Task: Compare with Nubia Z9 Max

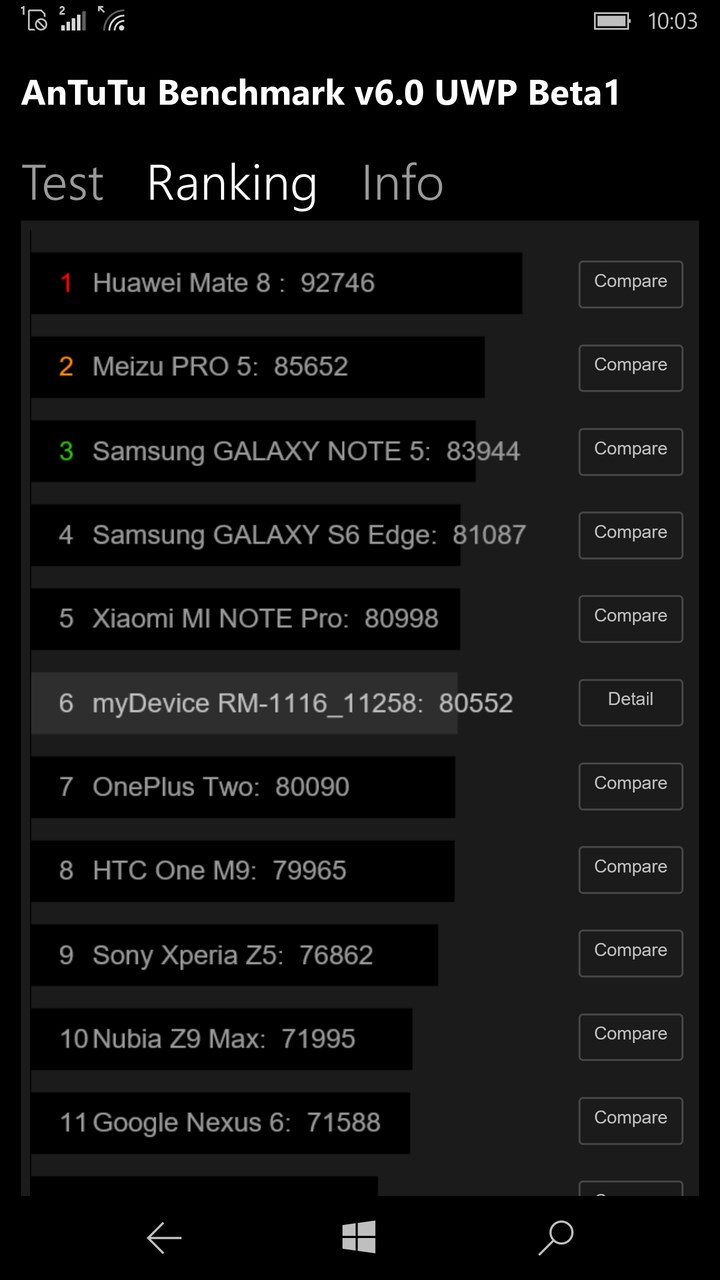Action: 631,1037
